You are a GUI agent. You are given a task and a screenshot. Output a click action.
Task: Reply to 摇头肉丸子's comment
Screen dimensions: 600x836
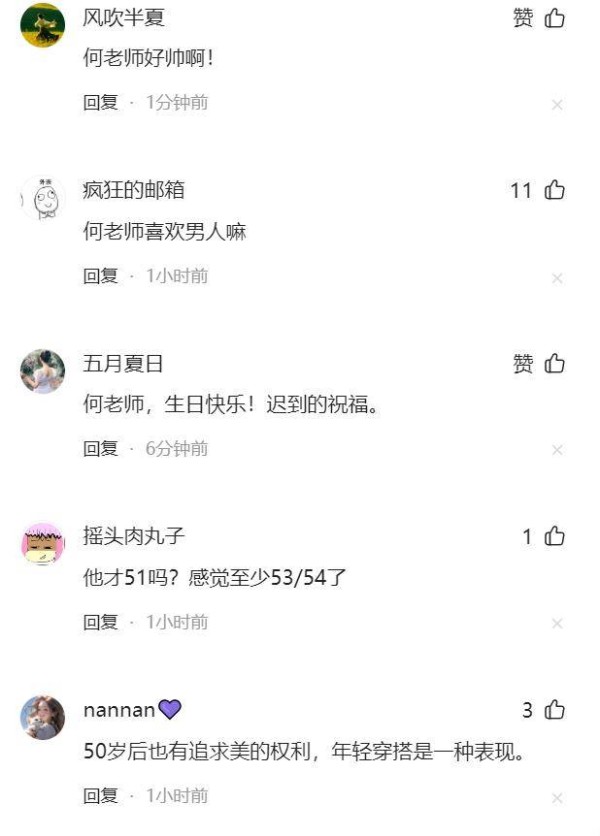click(x=100, y=622)
